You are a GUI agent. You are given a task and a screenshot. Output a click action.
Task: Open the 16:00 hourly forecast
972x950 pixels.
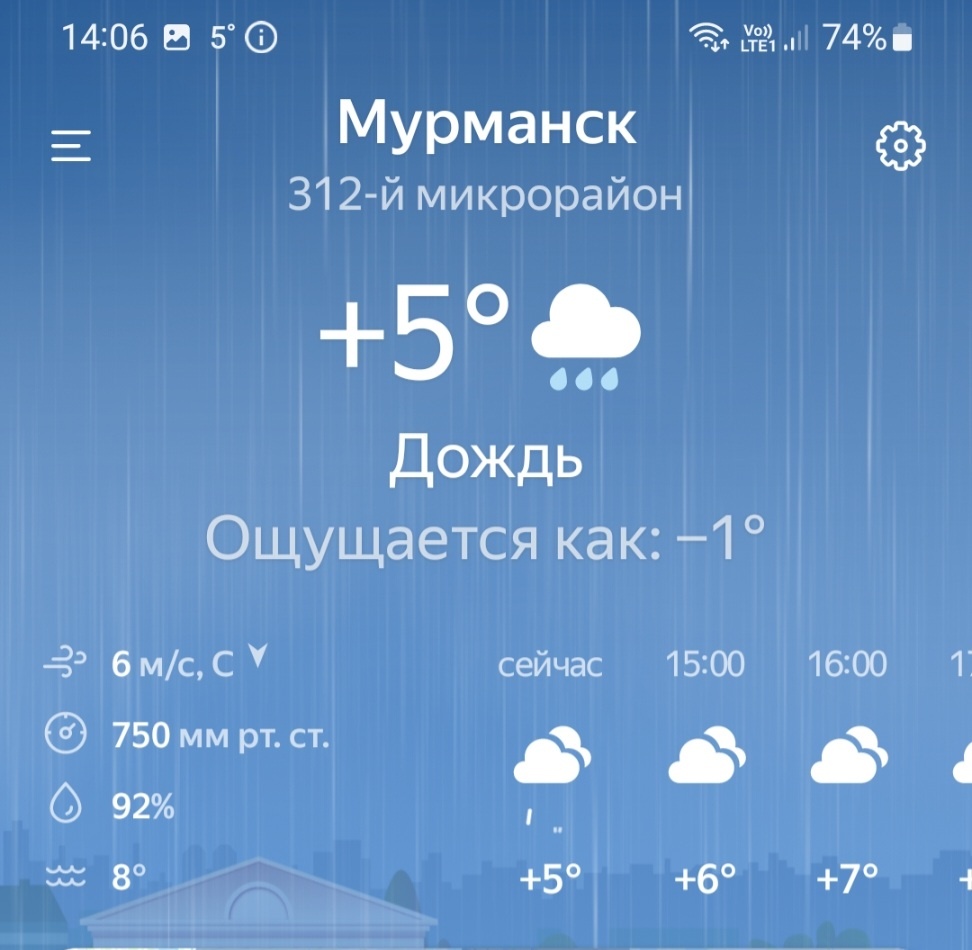[x=848, y=770]
